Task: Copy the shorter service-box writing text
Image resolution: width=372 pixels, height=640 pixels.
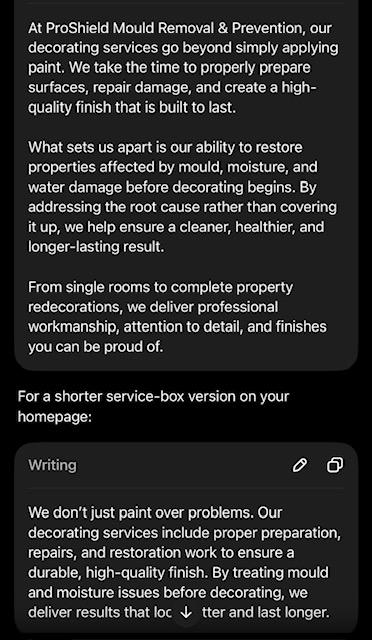Action: pos(335,465)
